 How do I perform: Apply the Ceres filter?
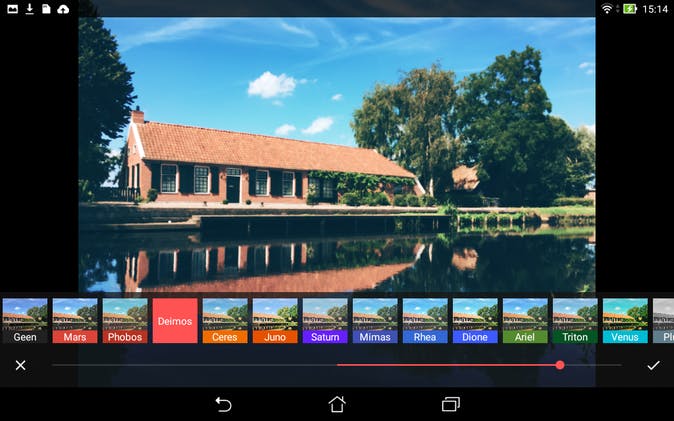[x=225, y=321]
